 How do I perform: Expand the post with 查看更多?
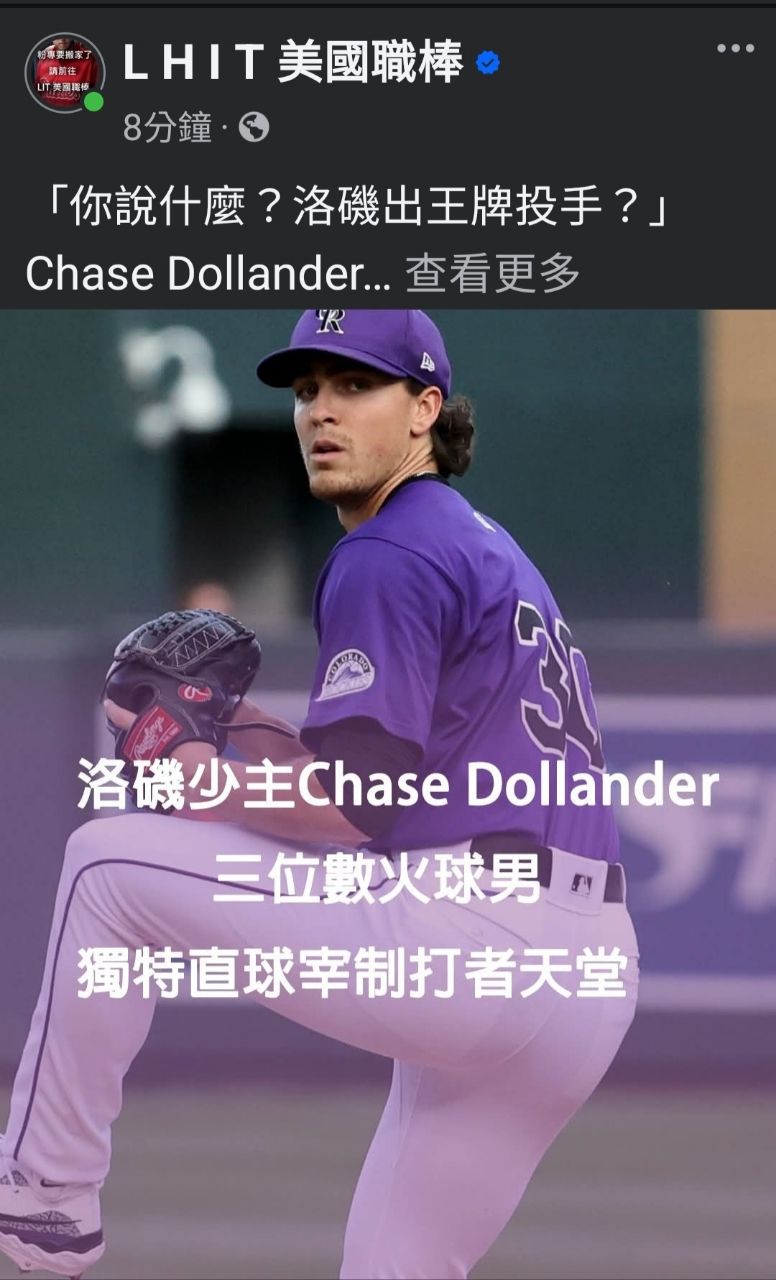(492, 273)
